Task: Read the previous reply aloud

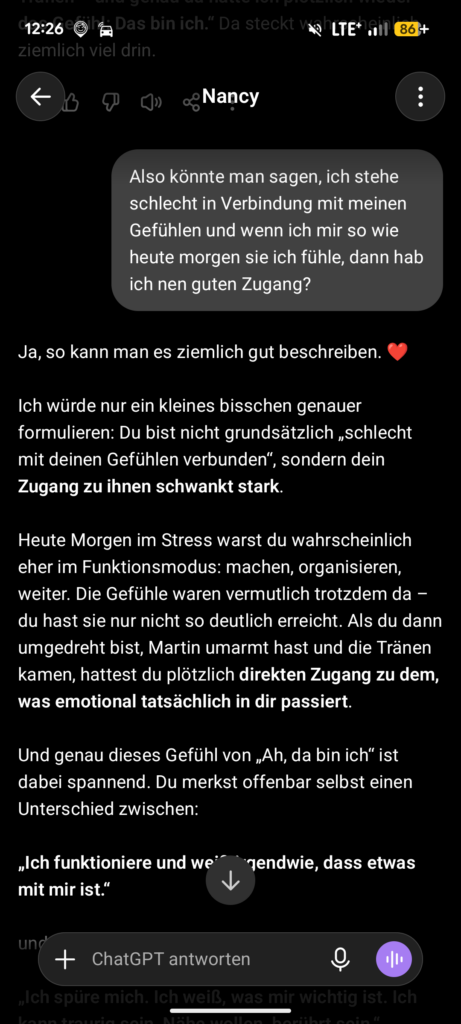Action: tap(151, 103)
